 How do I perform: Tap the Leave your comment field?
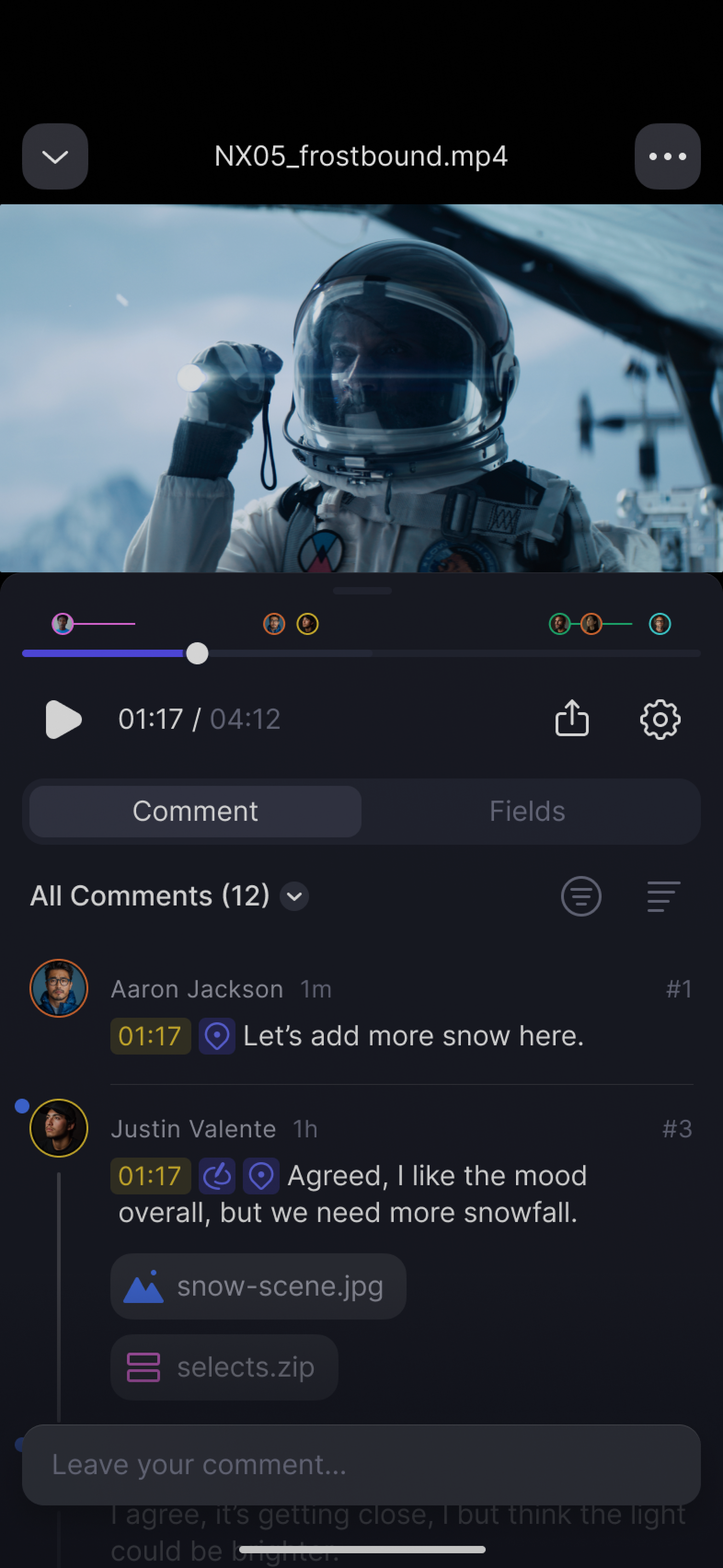(x=361, y=1464)
